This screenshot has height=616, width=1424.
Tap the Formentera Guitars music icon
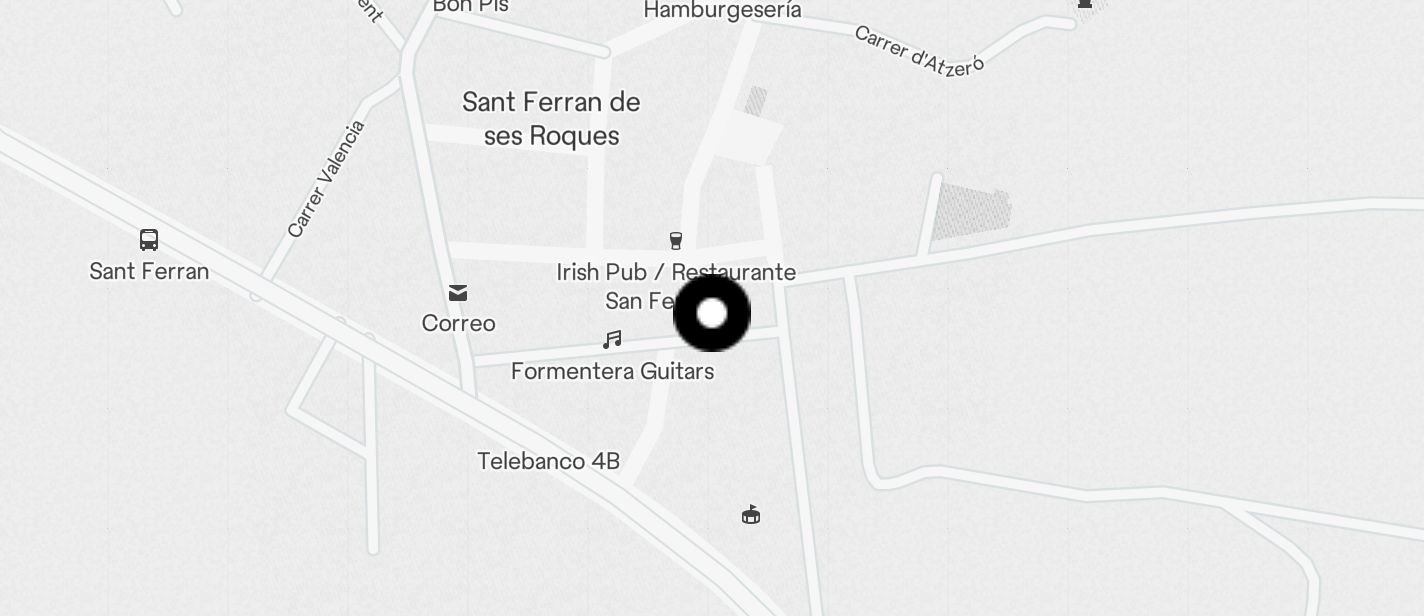(x=612, y=340)
